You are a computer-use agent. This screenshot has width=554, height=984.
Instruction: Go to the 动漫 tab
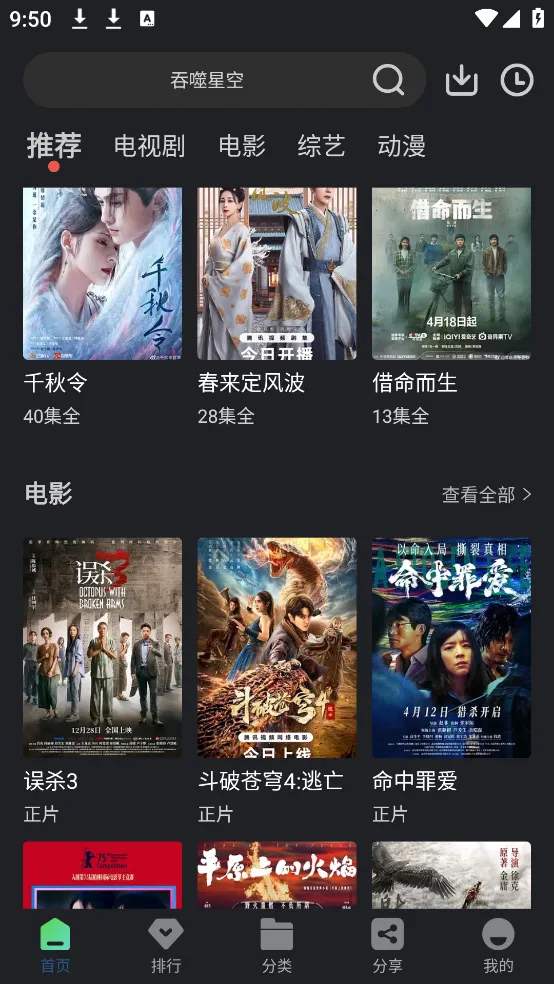402,146
